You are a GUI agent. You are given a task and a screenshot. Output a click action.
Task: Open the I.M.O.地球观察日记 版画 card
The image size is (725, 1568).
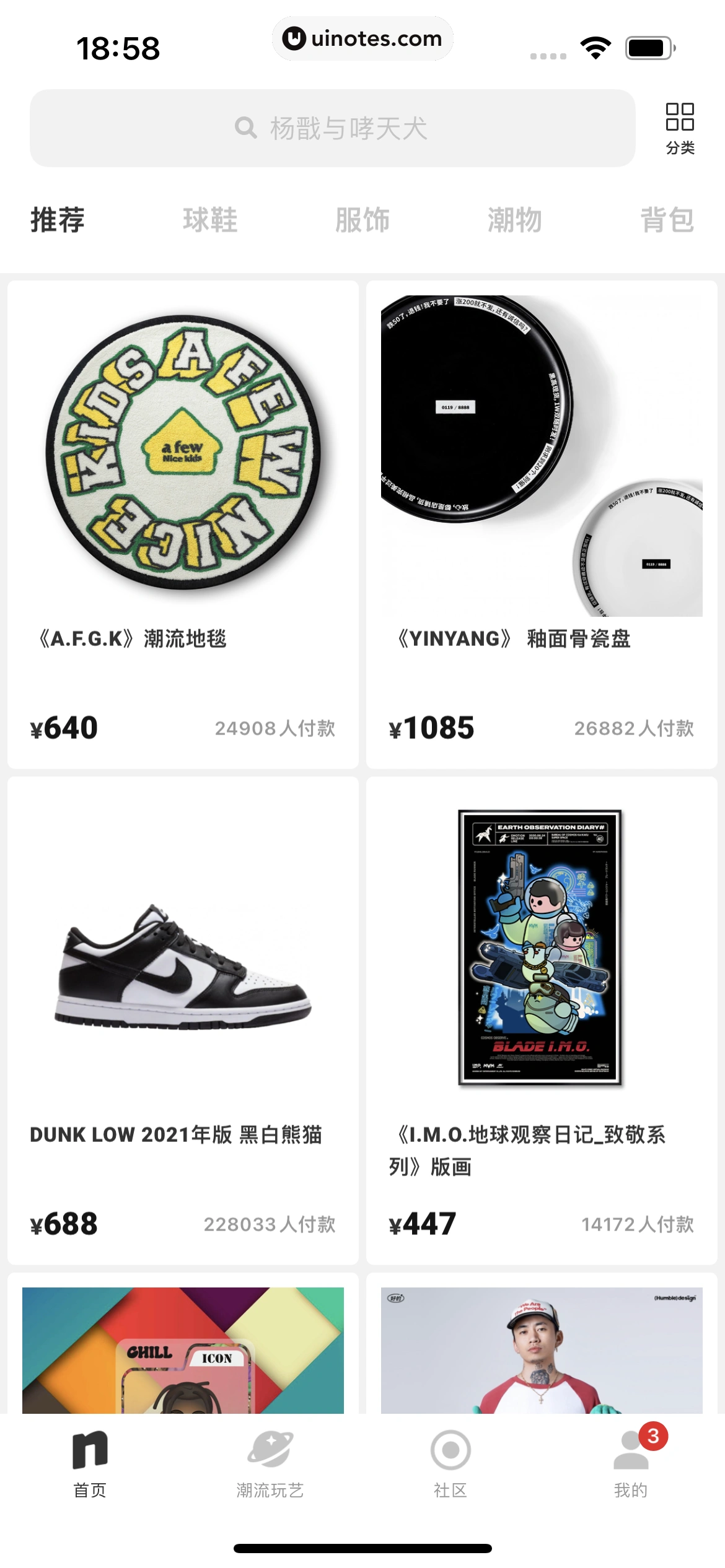(542, 1020)
